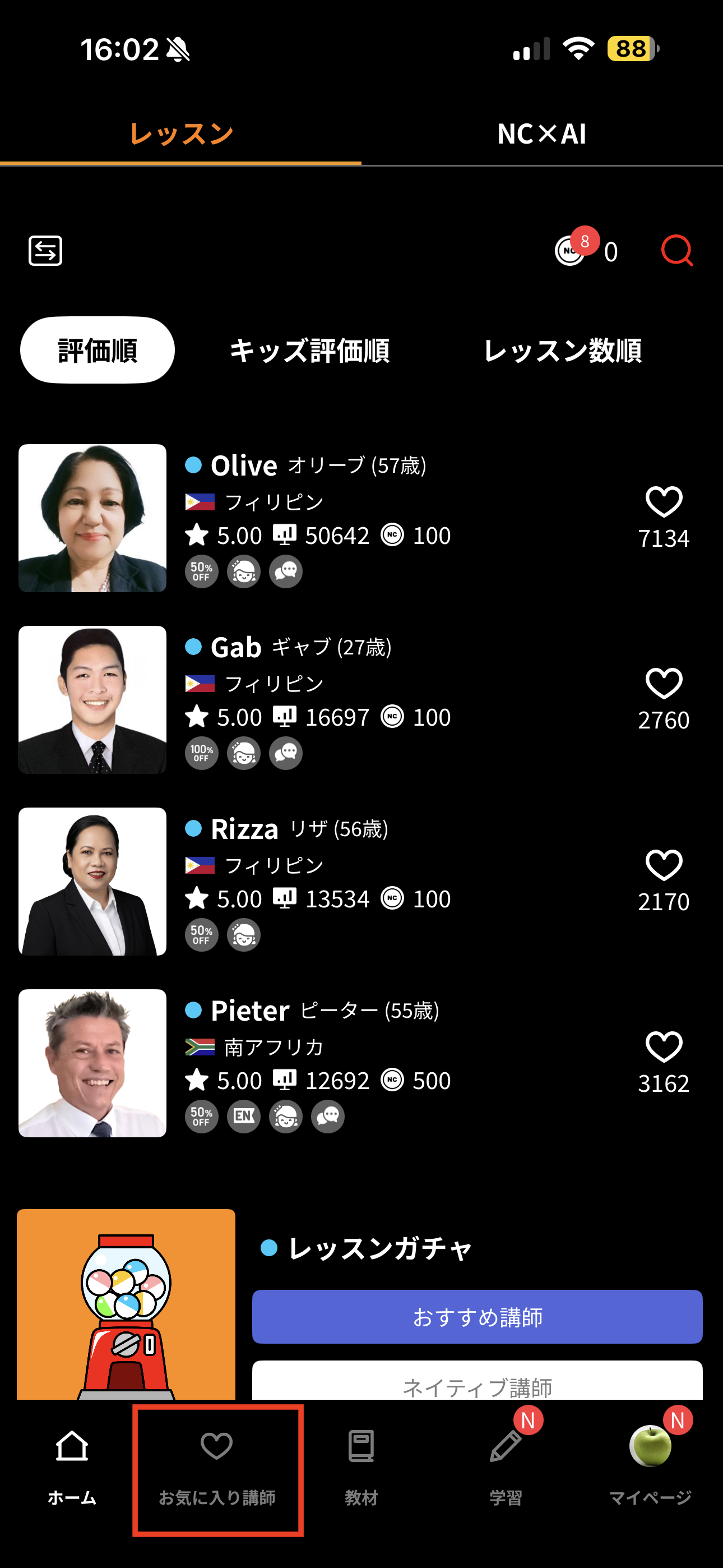Open the マイページ tab
The width and height of the screenshot is (723, 1568).
pos(650,1467)
